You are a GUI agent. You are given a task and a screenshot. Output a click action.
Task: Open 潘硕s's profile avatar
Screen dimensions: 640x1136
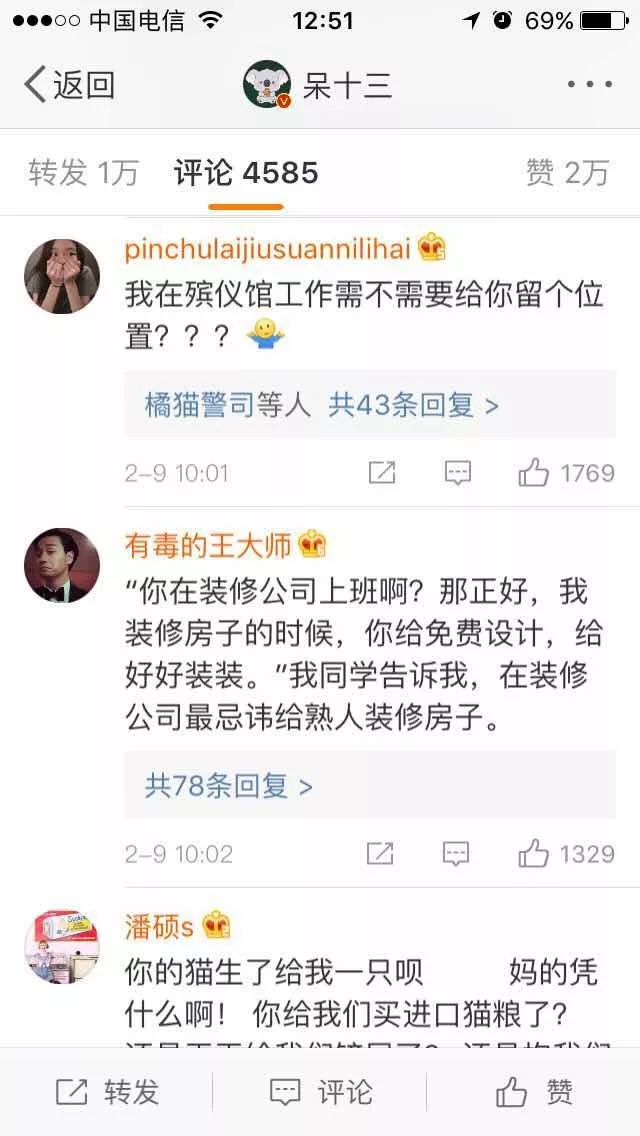(x=62, y=946)
